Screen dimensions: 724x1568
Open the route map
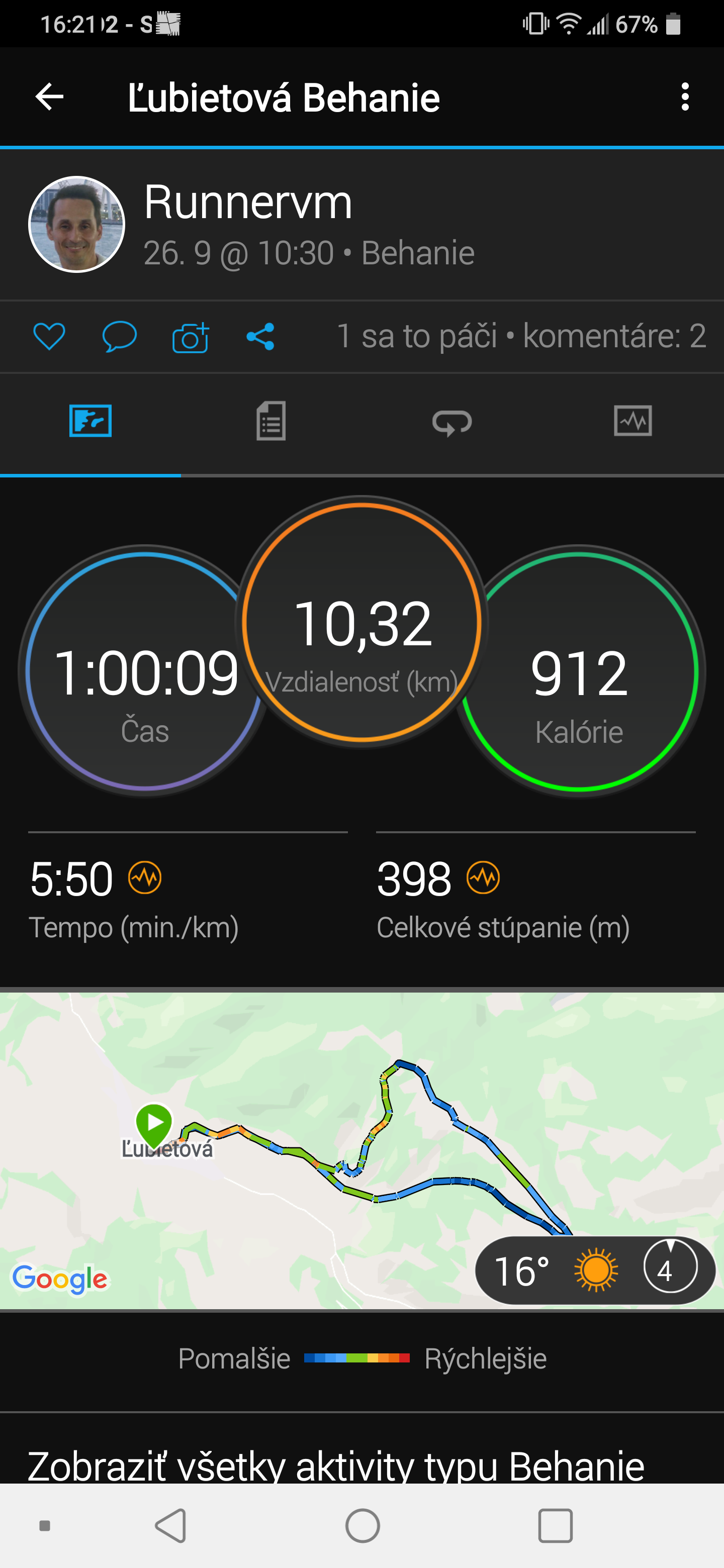361,1150
